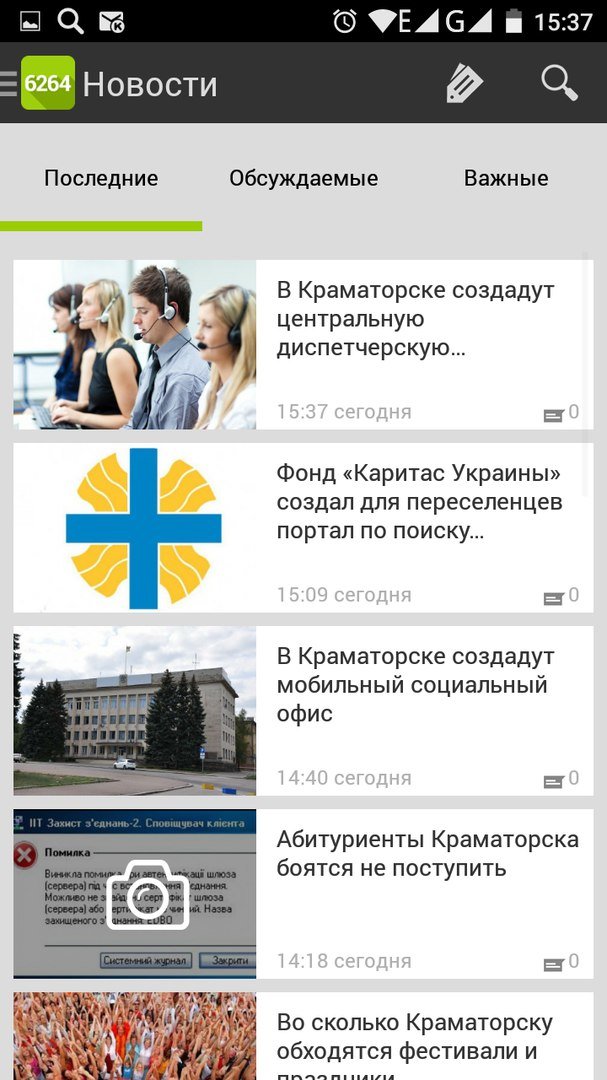The image size is (607, 1080).
Task: Switch to the Важные tab
Action: tap(506, 178)
